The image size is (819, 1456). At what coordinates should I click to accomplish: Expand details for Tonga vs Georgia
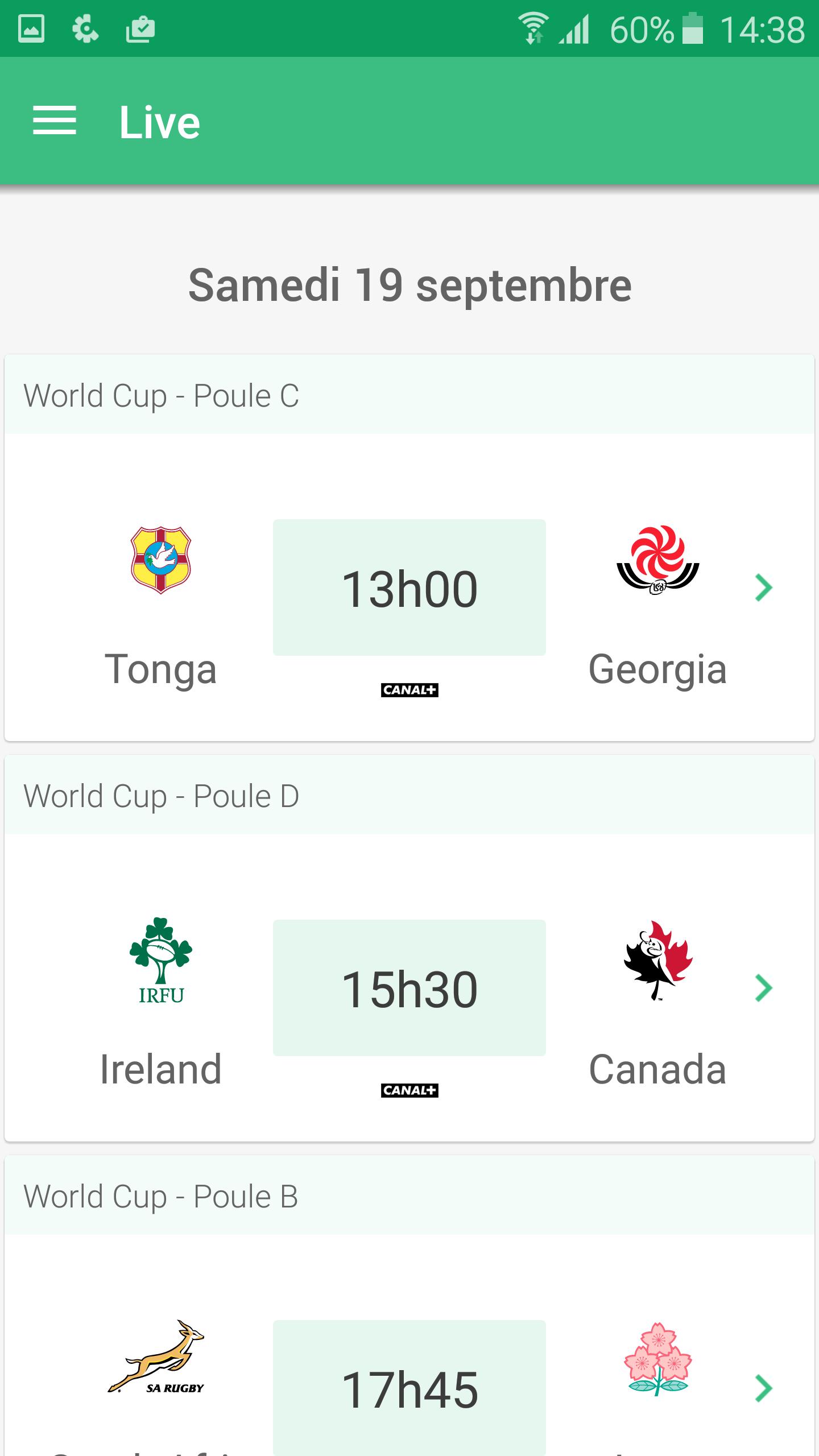point(763,588)
